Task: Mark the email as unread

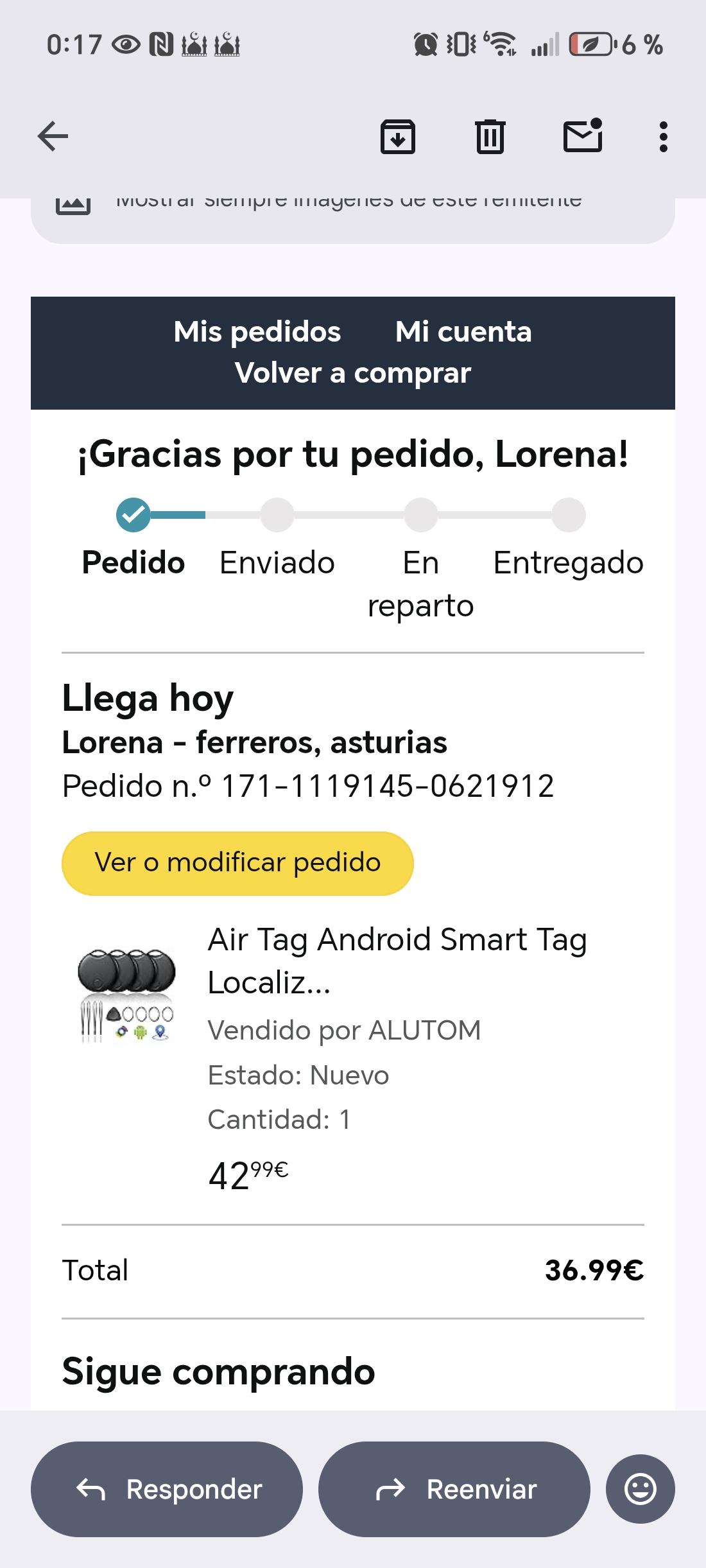Action: tap(583, 136)
